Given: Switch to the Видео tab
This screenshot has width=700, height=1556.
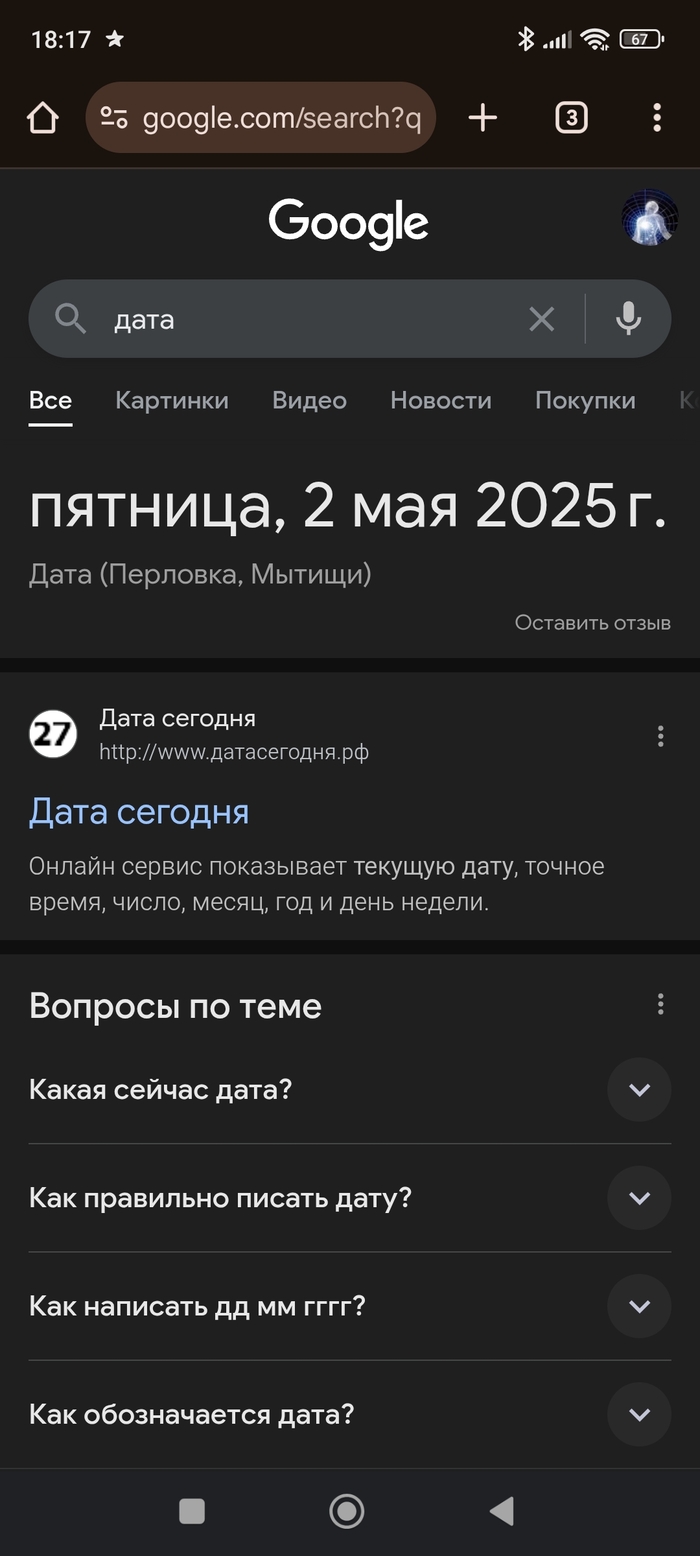Looking at the screenshot, I should coord(309,401).
